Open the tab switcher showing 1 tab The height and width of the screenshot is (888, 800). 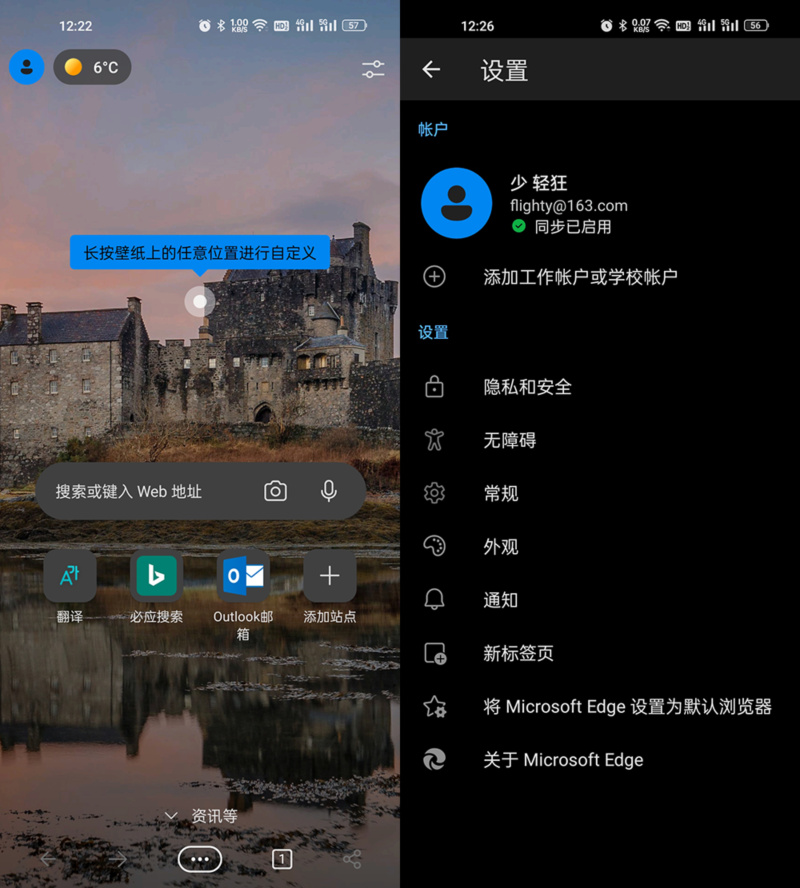pos(282,859)
